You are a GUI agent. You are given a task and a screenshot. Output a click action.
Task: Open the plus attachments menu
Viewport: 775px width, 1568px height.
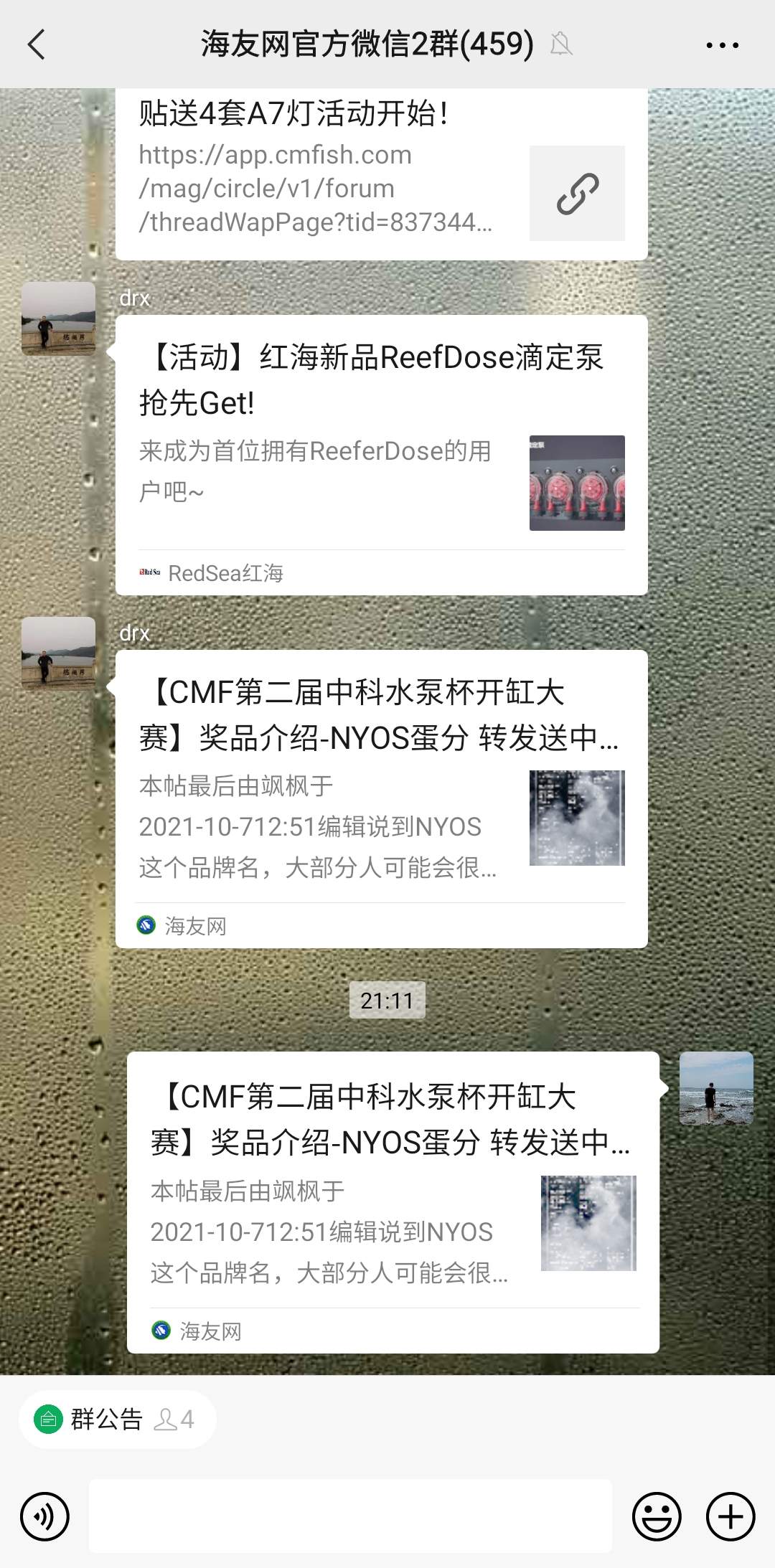tap(731, 1516)
